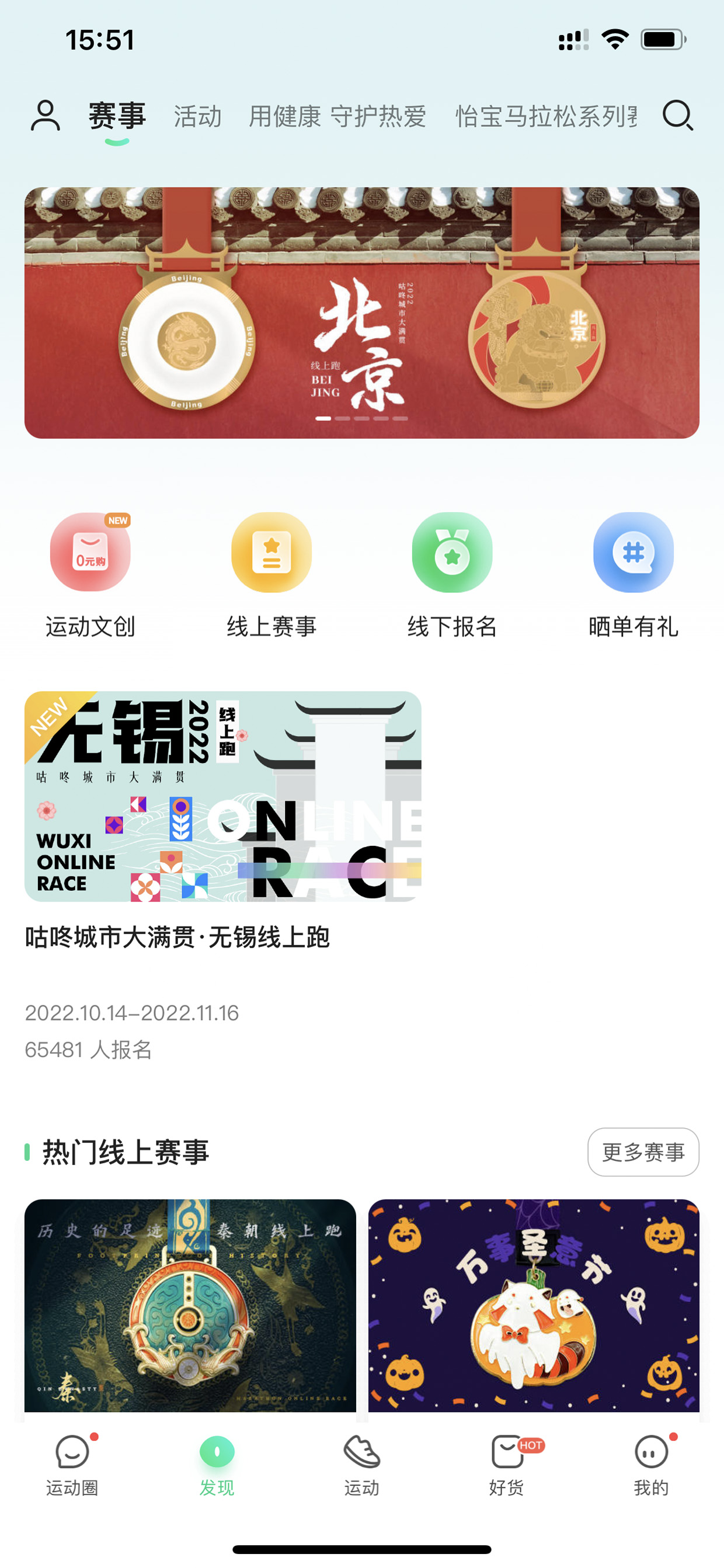
Task: Open the 北京 线上跑 banner
Action: coord(362,313)
